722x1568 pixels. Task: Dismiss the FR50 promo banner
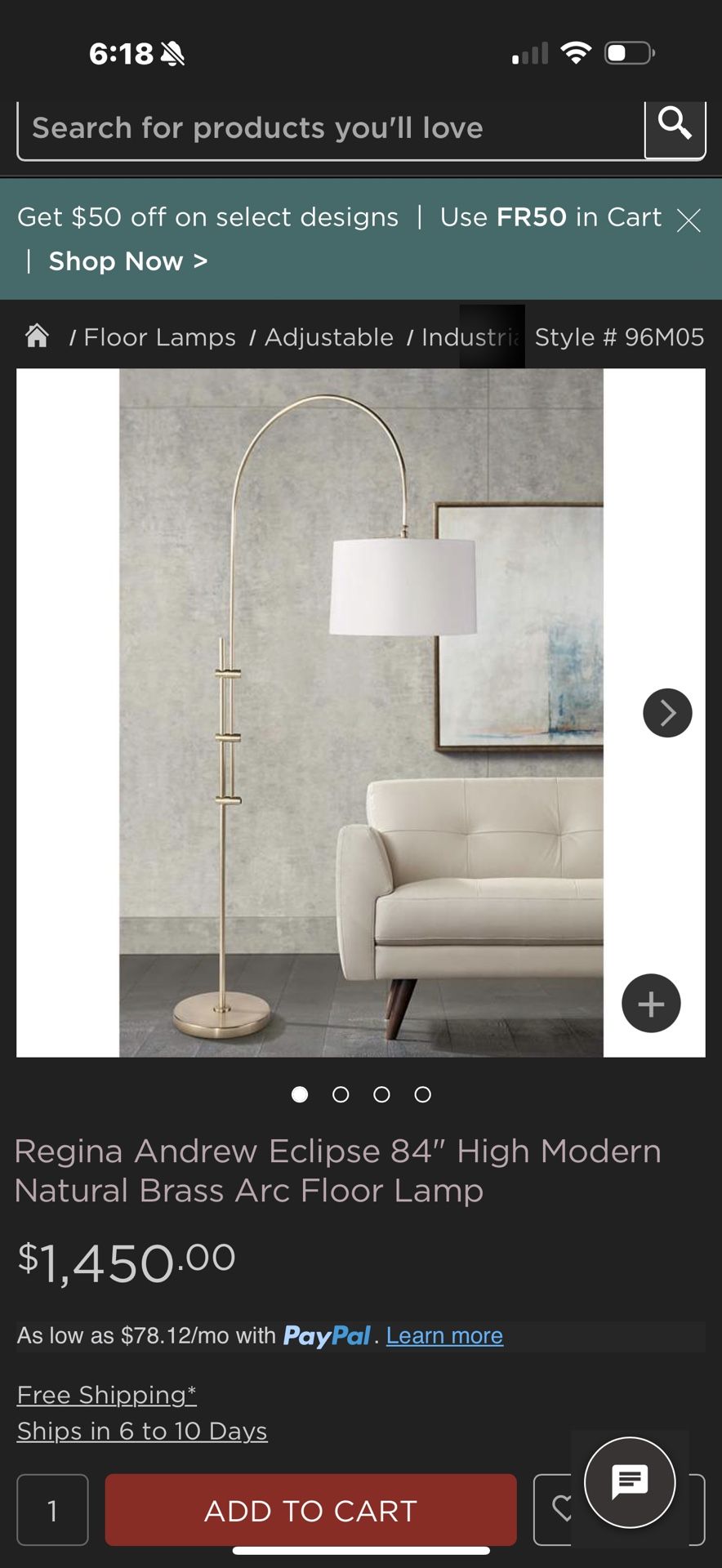pos(689,220)
